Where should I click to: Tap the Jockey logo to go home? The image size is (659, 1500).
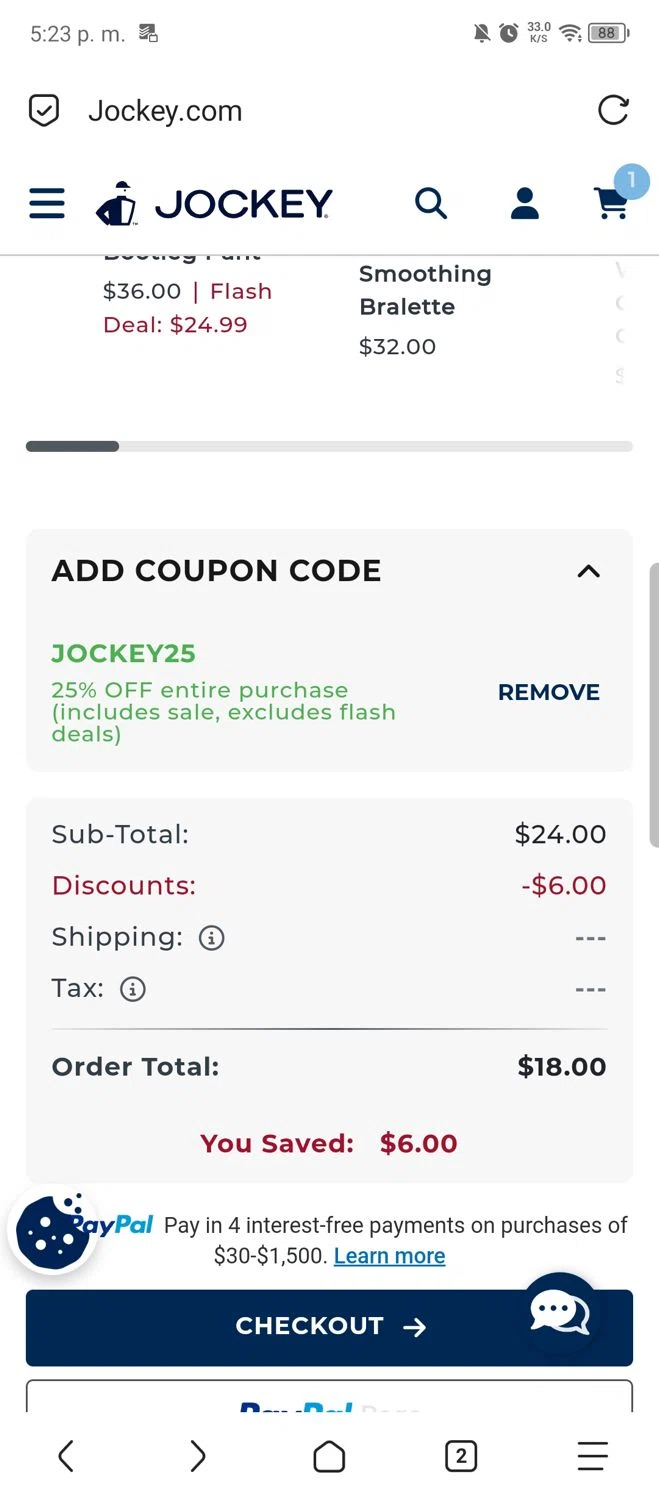click(214, 204)
